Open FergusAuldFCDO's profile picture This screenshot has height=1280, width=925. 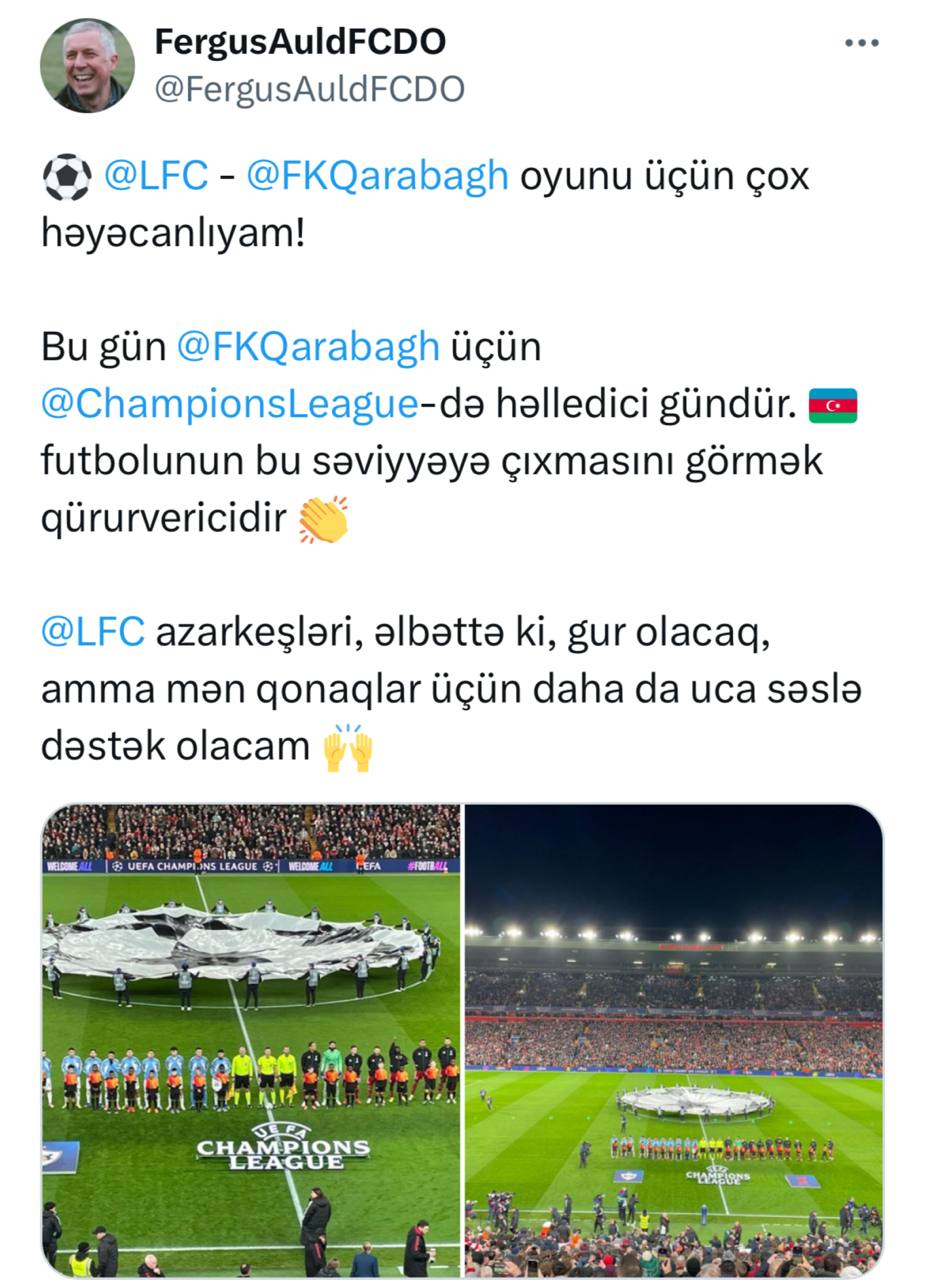87,66
